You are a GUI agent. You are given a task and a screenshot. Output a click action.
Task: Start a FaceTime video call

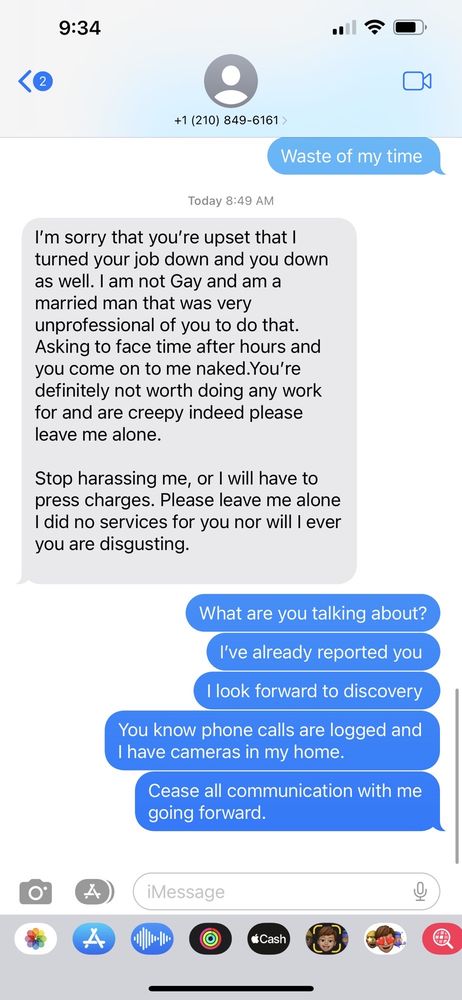[417, 81]
